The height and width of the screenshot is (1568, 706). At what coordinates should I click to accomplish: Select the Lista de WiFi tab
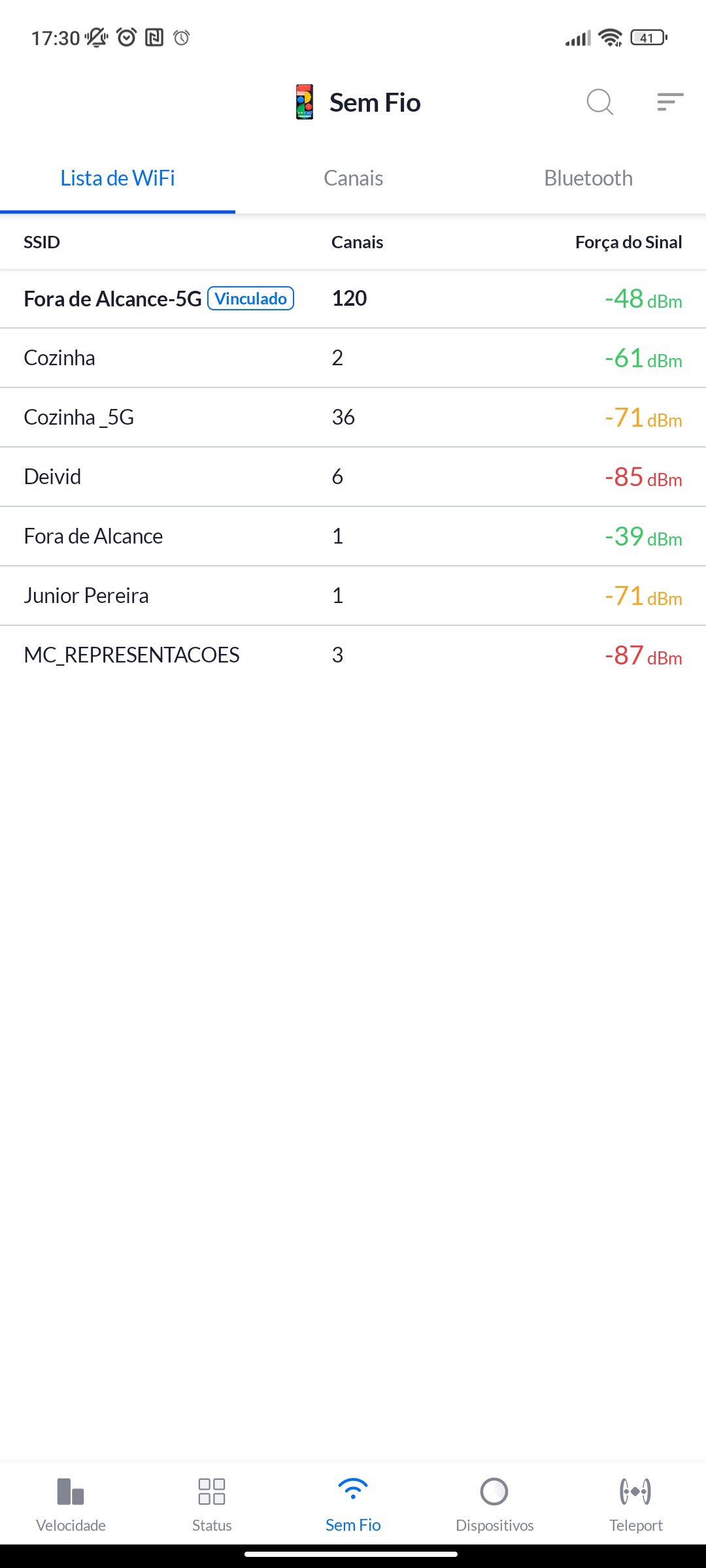pyautogui.click(x=118, y=178)
